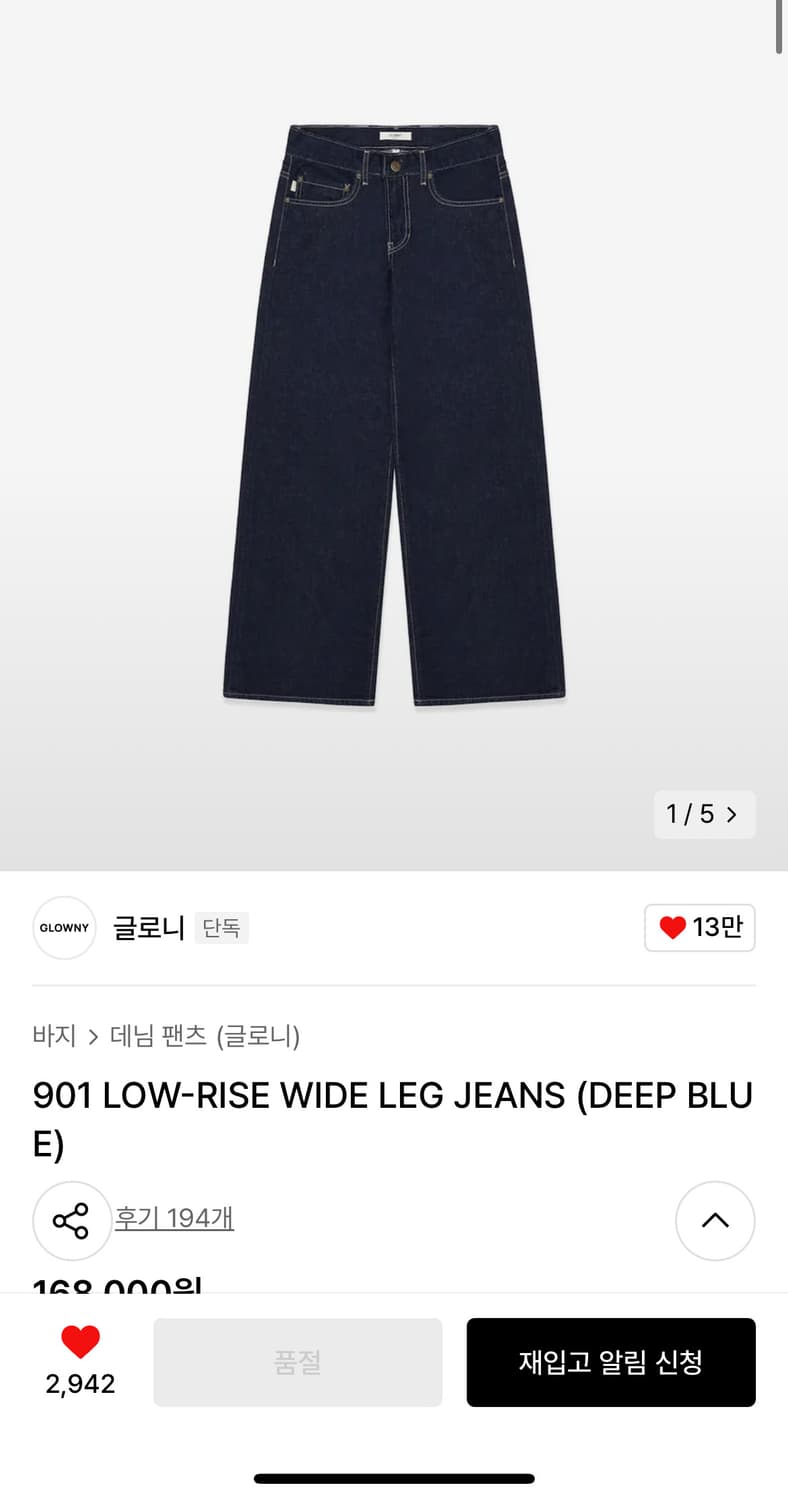The image size is (788, 1500).
Task: Open the product title 901 LOW-RISE WIDE LEG JEANS
Action: coord(394,1095)
